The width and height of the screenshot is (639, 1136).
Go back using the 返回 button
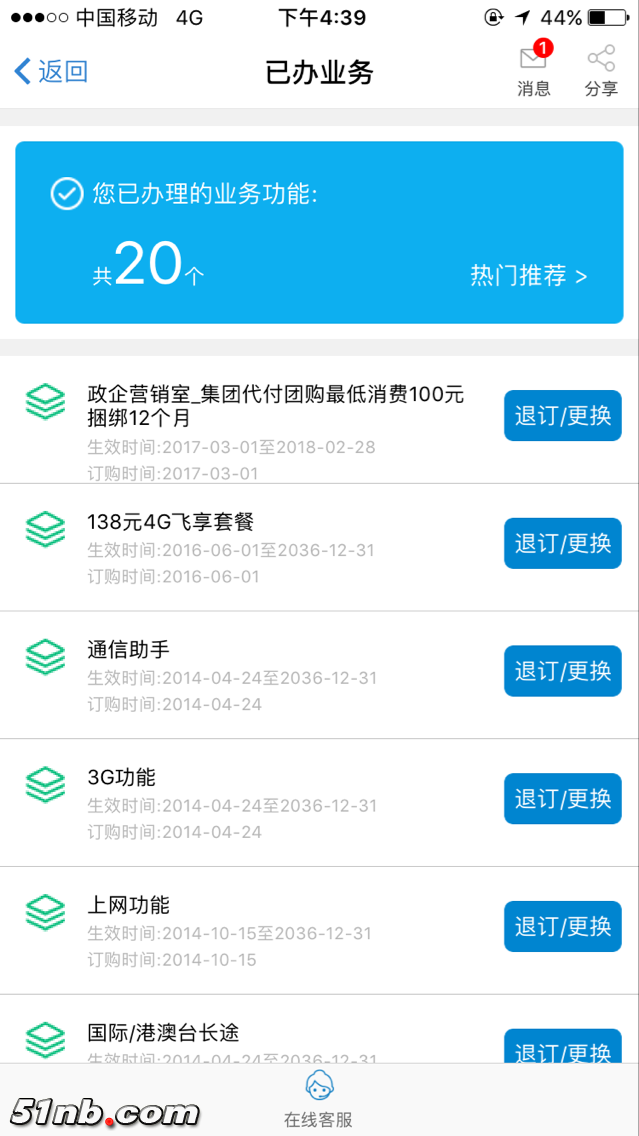(x=51, y=71)
